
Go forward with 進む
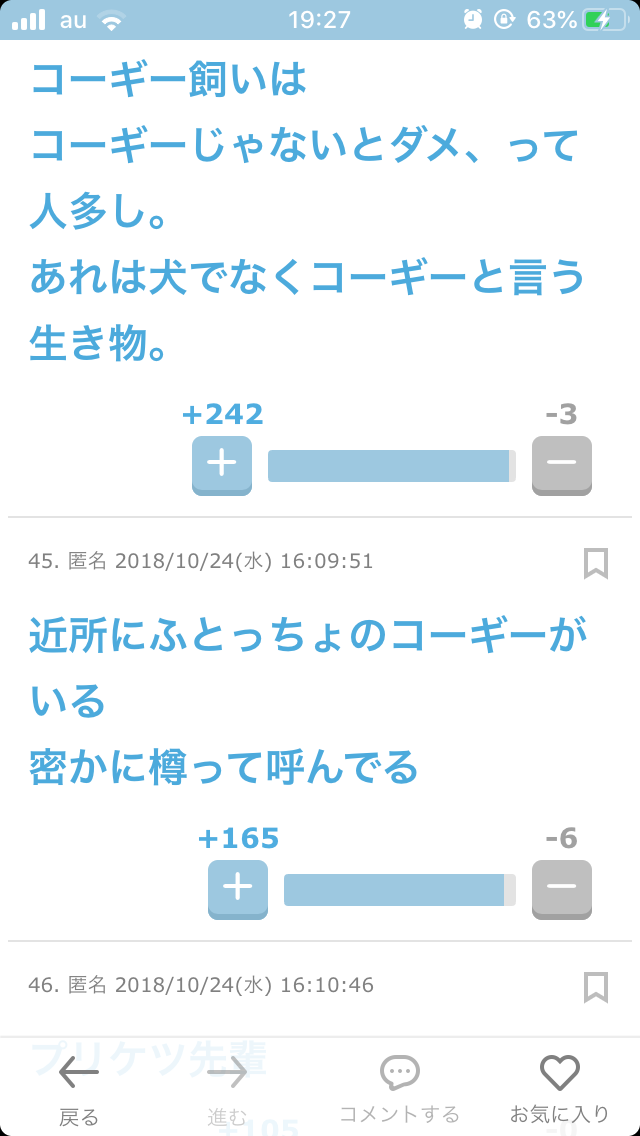227,1090
